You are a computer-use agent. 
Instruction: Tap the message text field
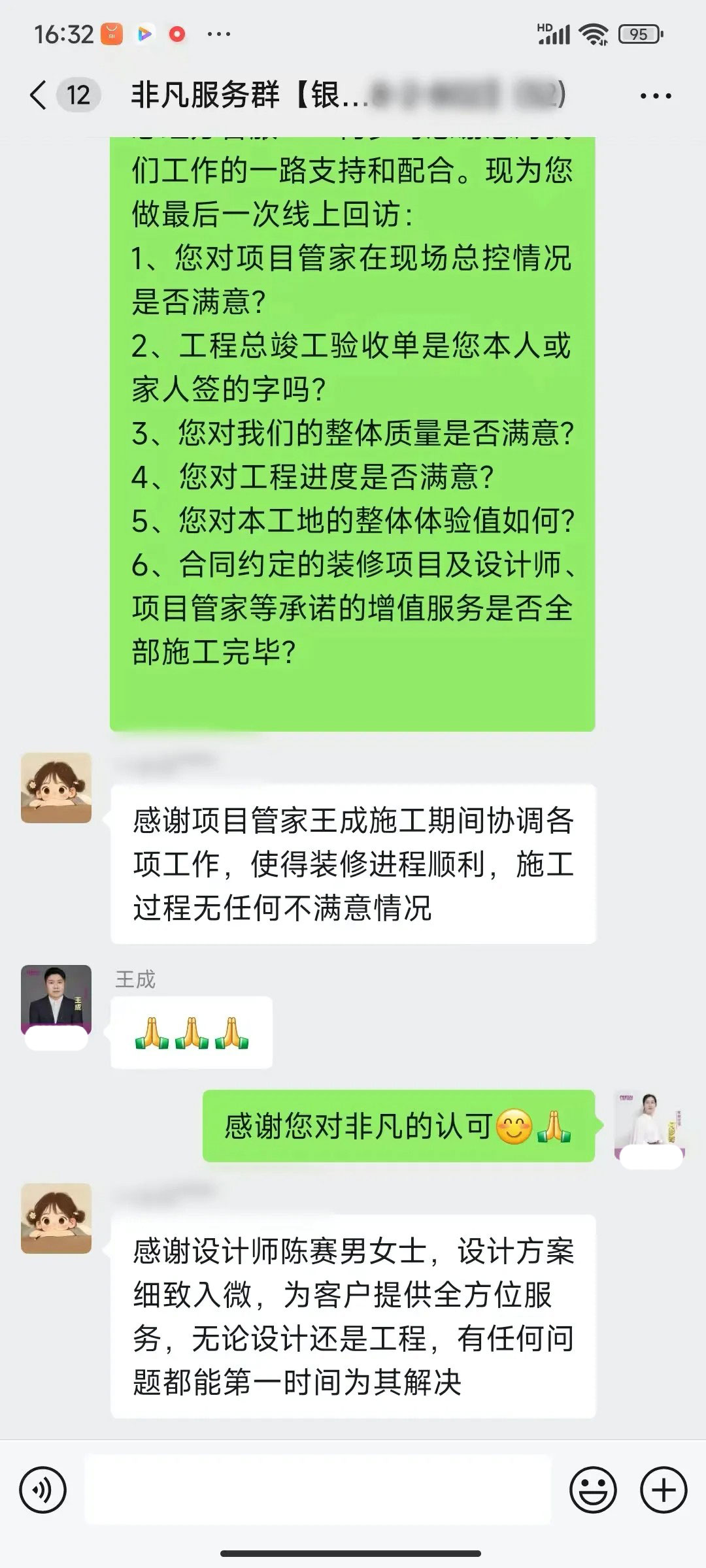pos(318,1490)
